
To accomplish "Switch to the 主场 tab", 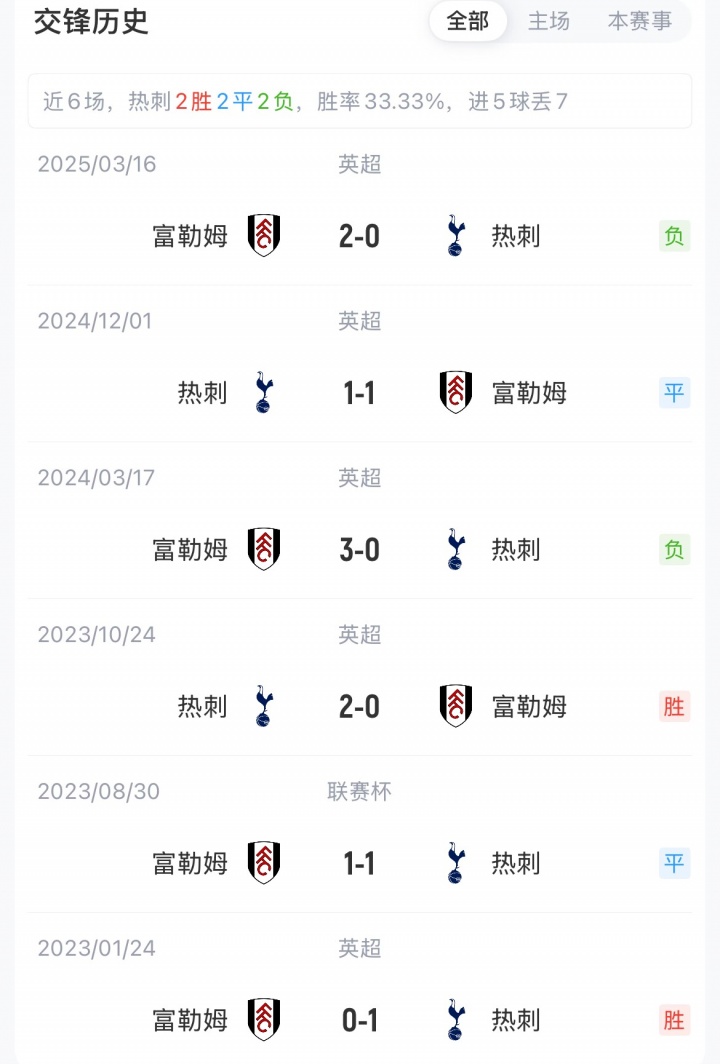I will [549, 21].
